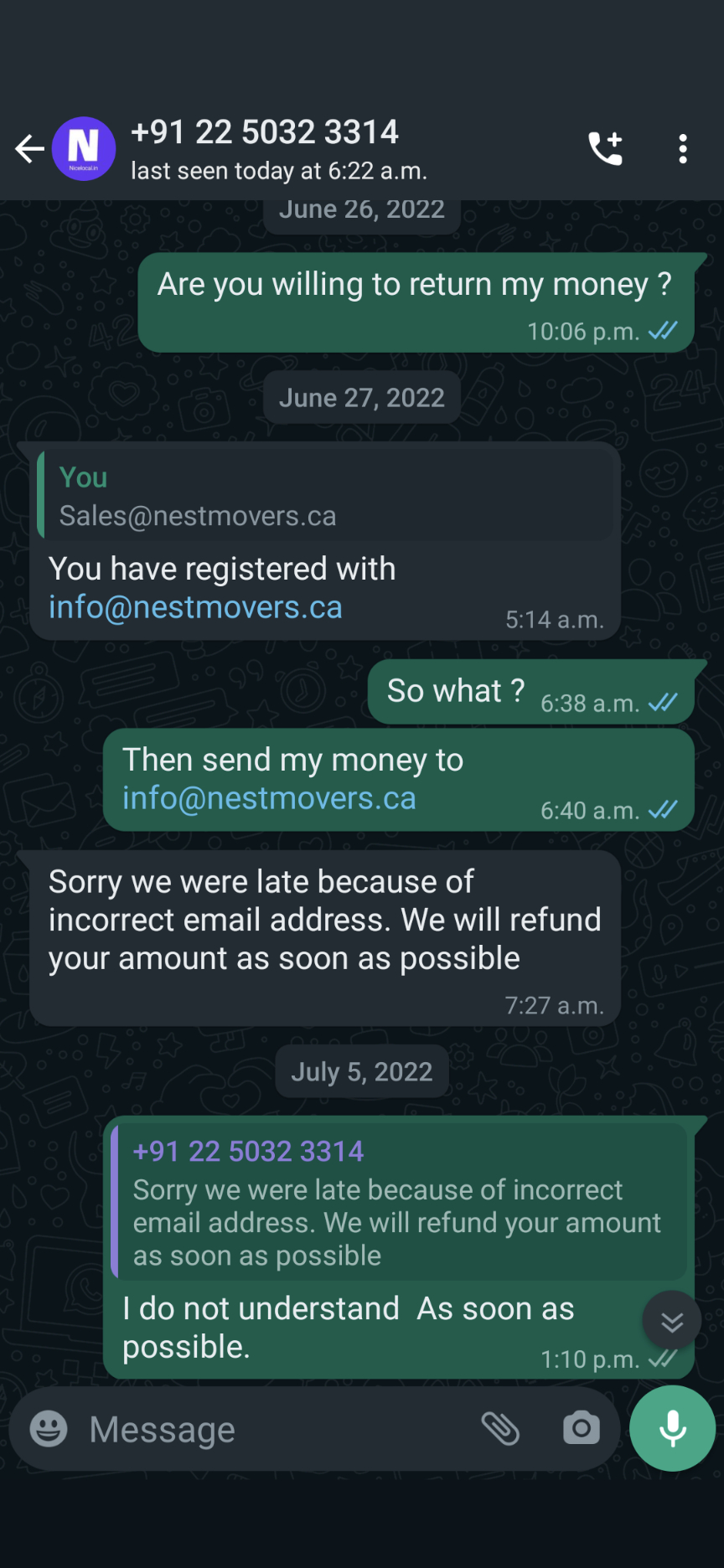This screenshot has width=724, height=1568.
Task: Start a call with this contact
Action: coord(605,149)
